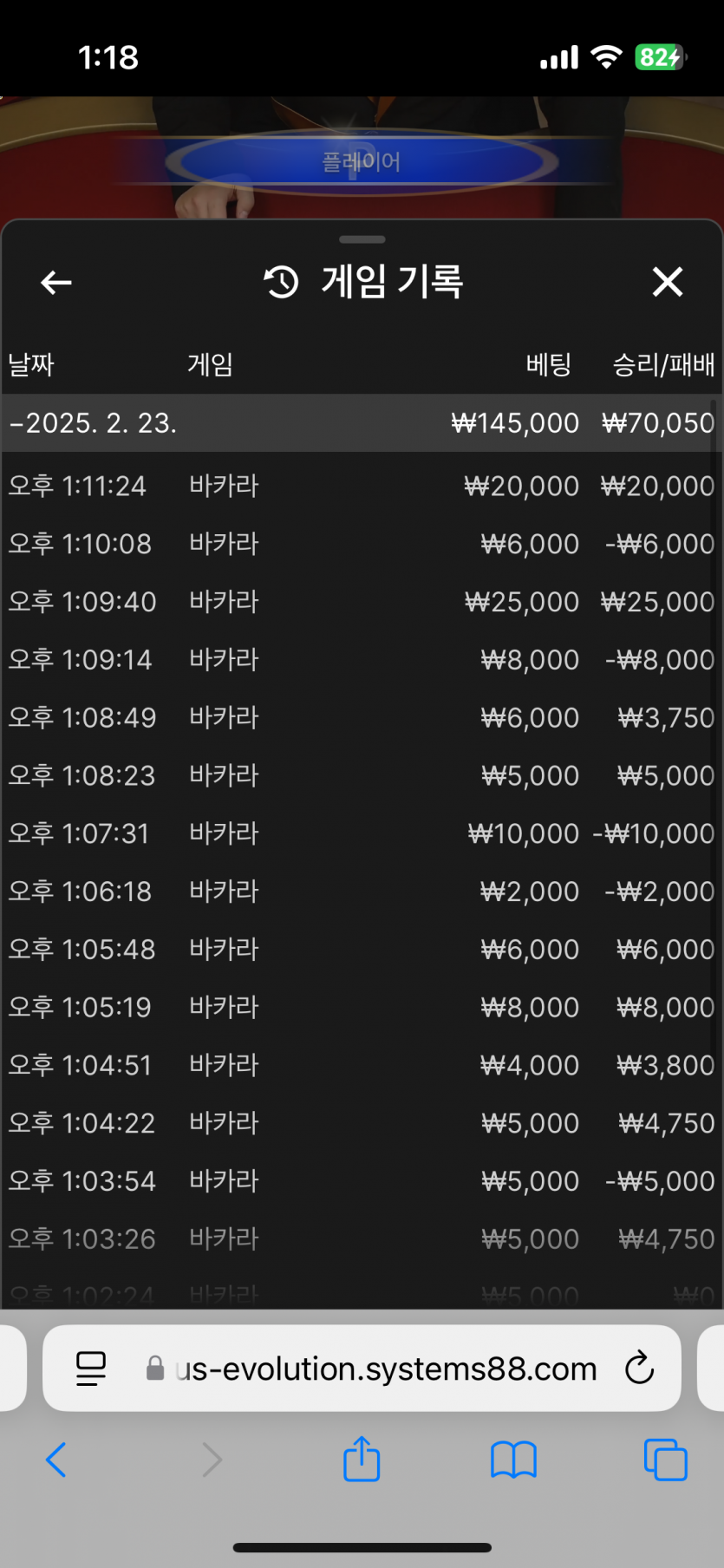Image resolution: width=724 pixels, height=1568 pixels.
Task: Share this page from Safari toolbar
Action: coord(362,1459)
